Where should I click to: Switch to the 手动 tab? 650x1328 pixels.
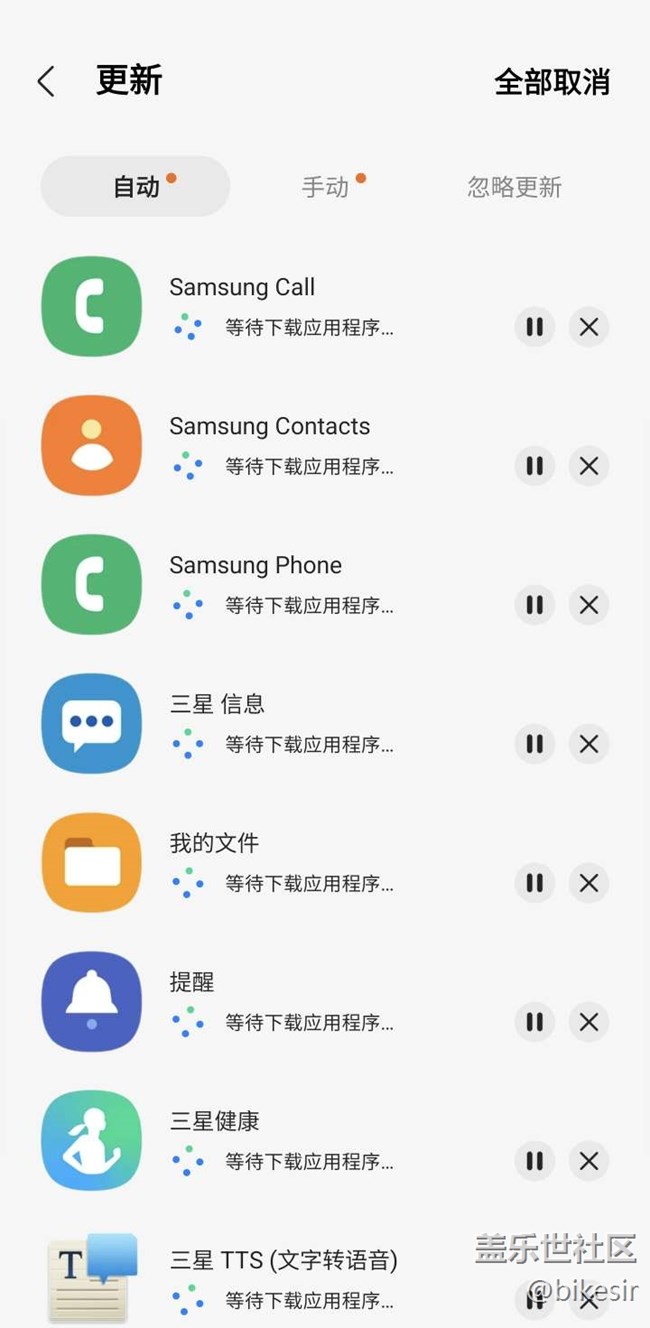coord(326,187)
